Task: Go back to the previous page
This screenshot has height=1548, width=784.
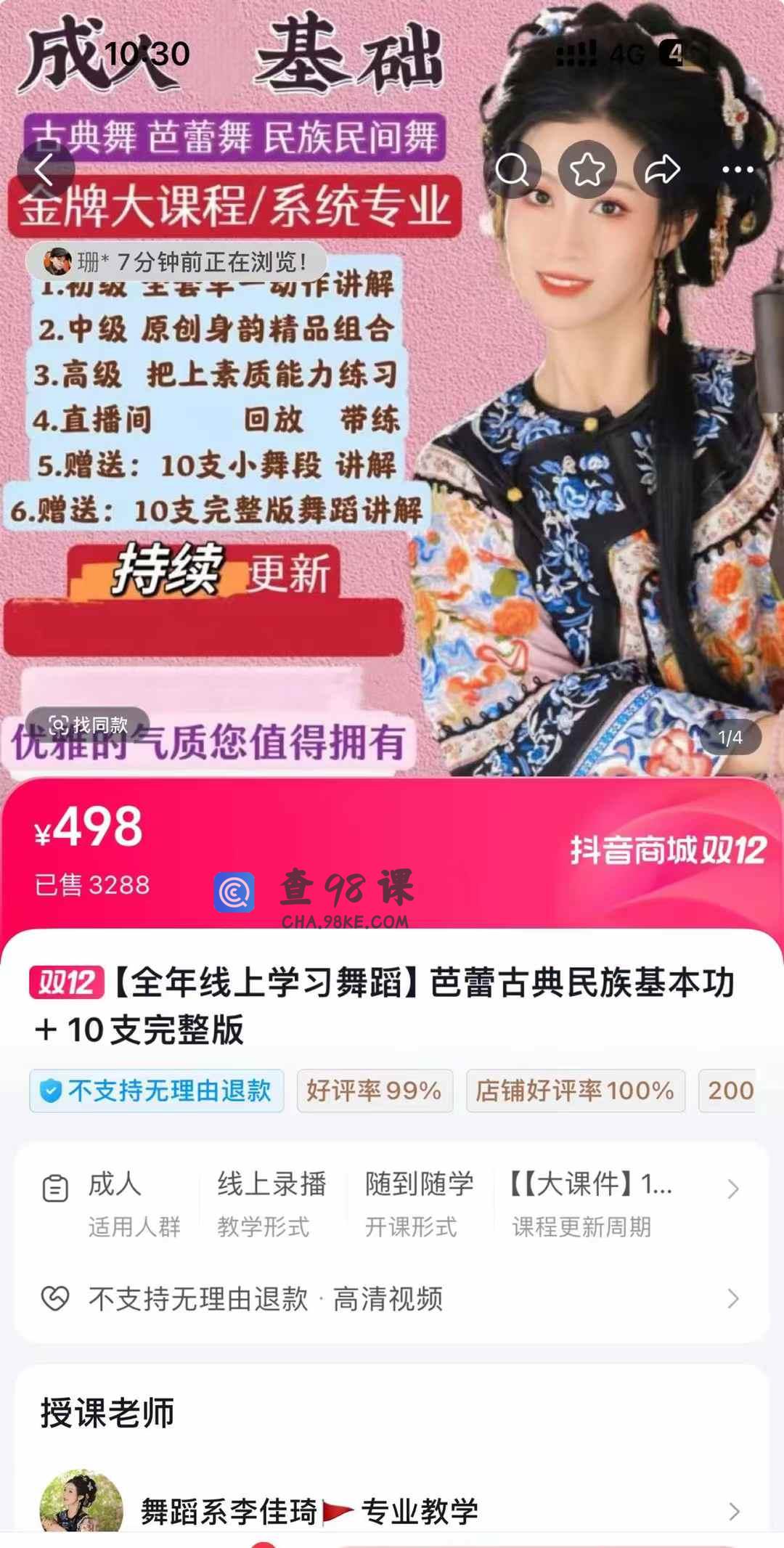Action: [x=45, y=170]
